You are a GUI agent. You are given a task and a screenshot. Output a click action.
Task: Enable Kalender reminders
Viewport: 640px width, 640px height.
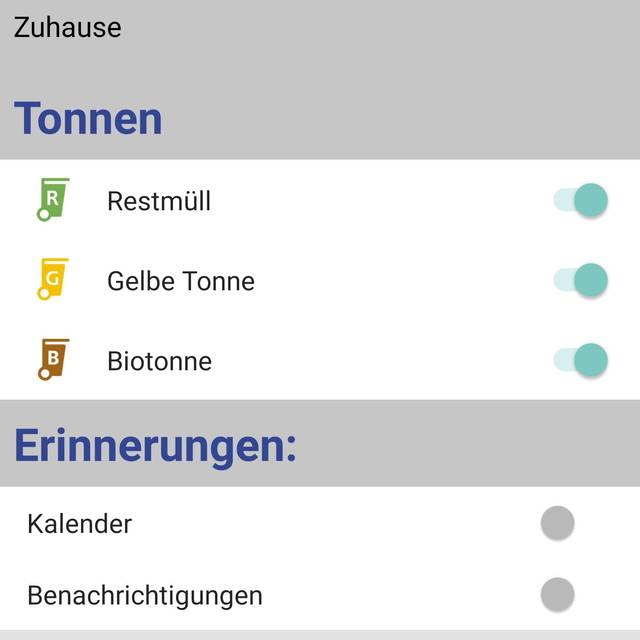[557, 523]
